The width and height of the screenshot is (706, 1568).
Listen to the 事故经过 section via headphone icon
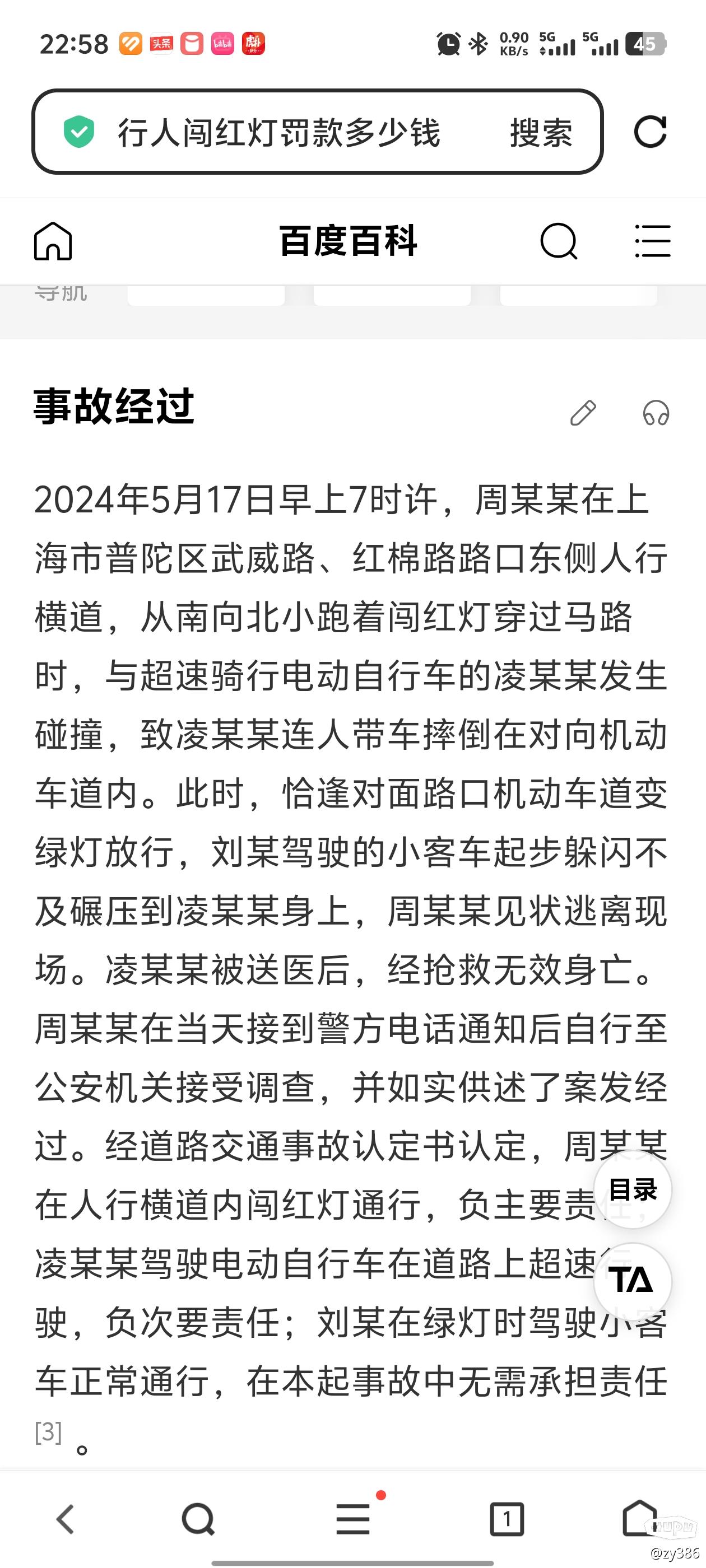click(x=656, y=413)
